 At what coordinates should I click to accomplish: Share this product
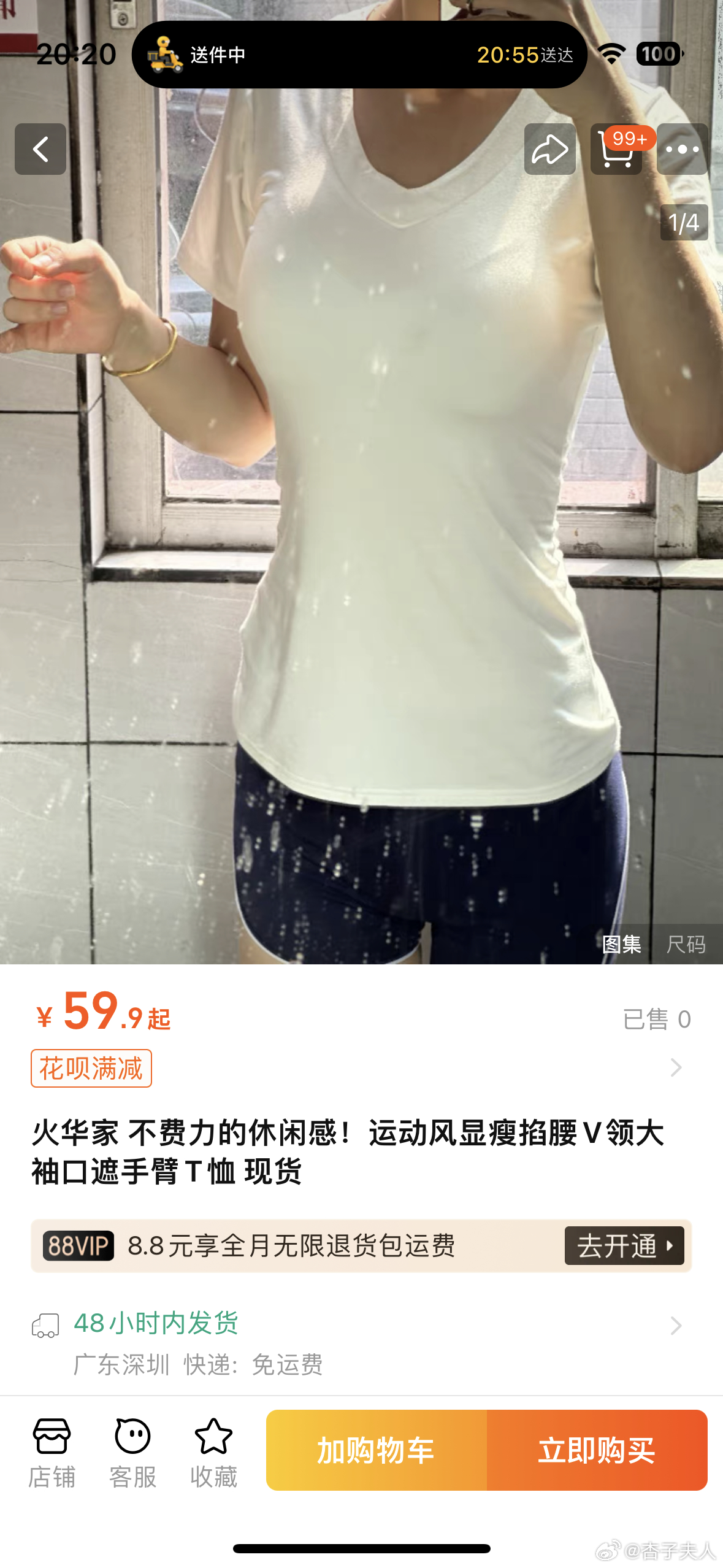[549, 149]
